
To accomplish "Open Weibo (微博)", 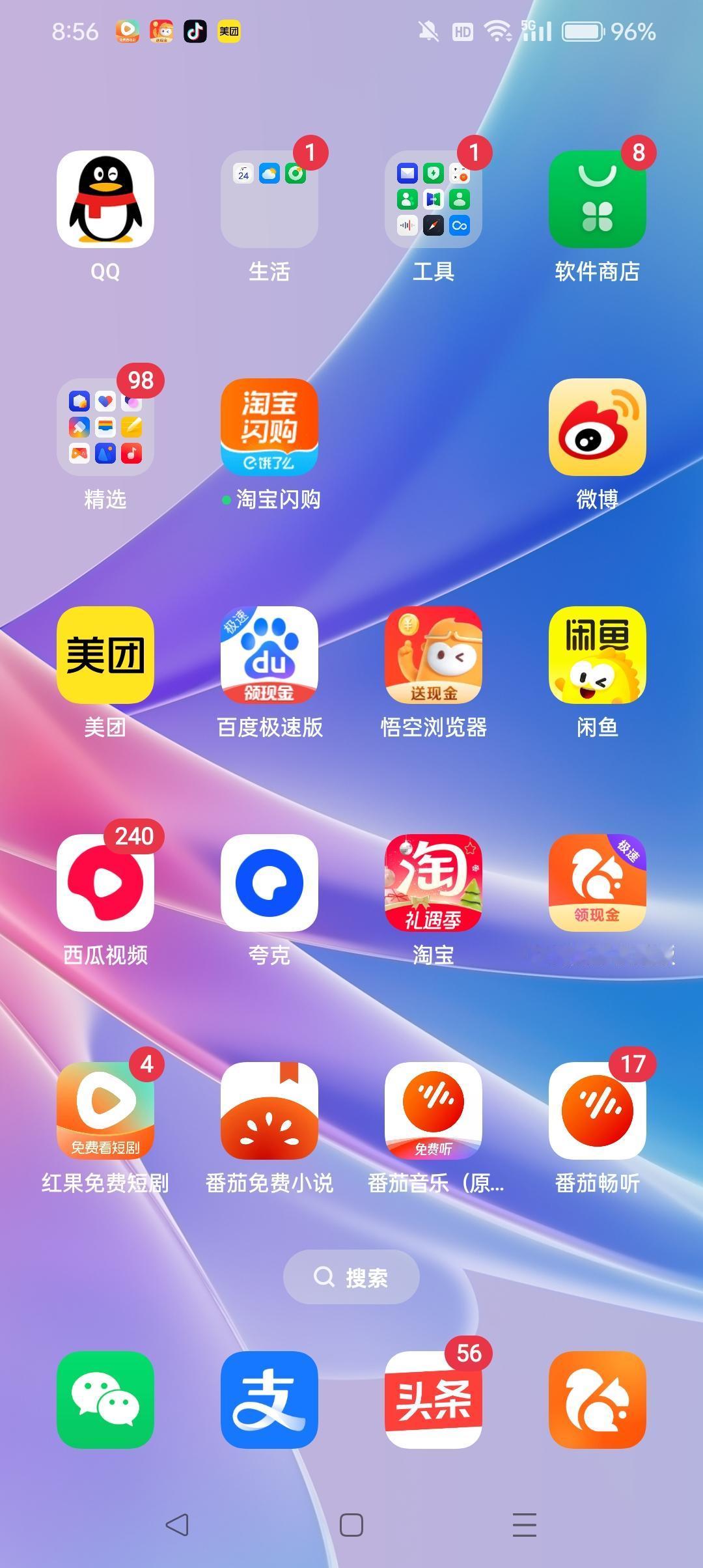I will pyautogui.click(x=596, y=428).
